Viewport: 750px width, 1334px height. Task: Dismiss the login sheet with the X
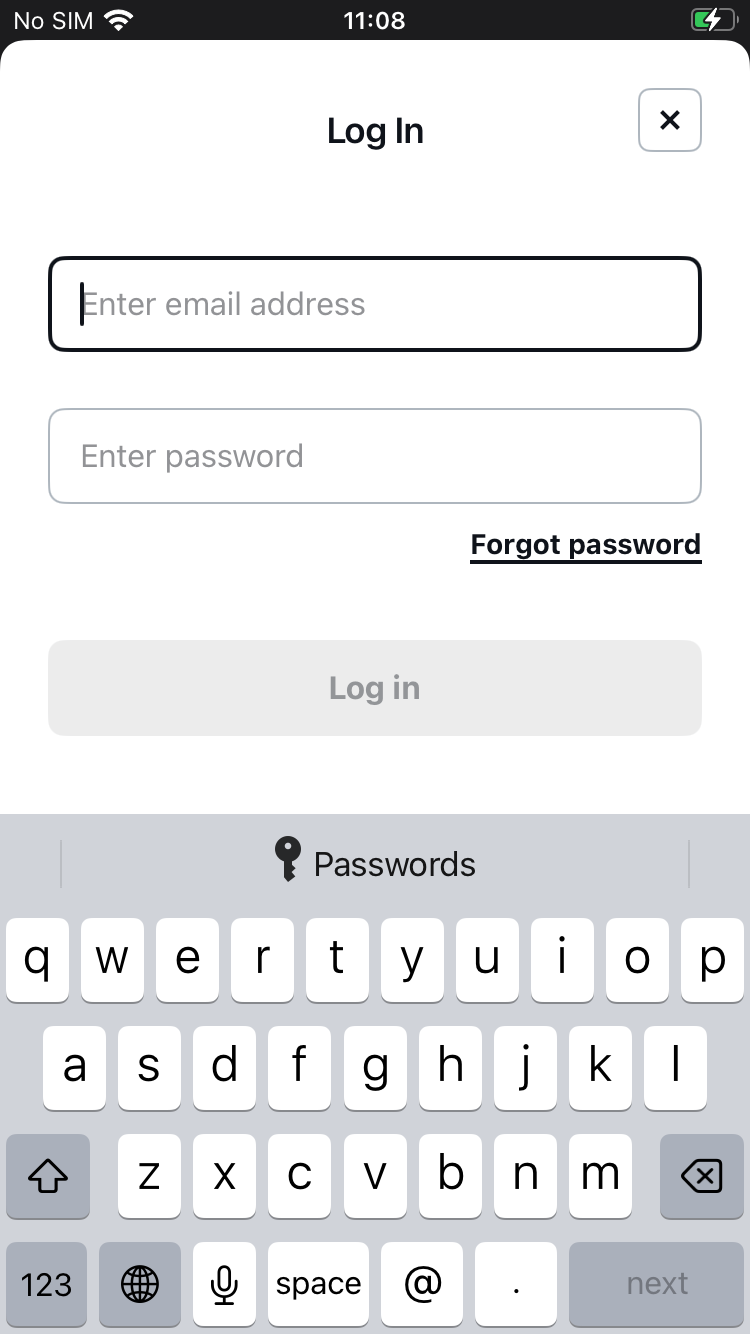click(669, 120)
